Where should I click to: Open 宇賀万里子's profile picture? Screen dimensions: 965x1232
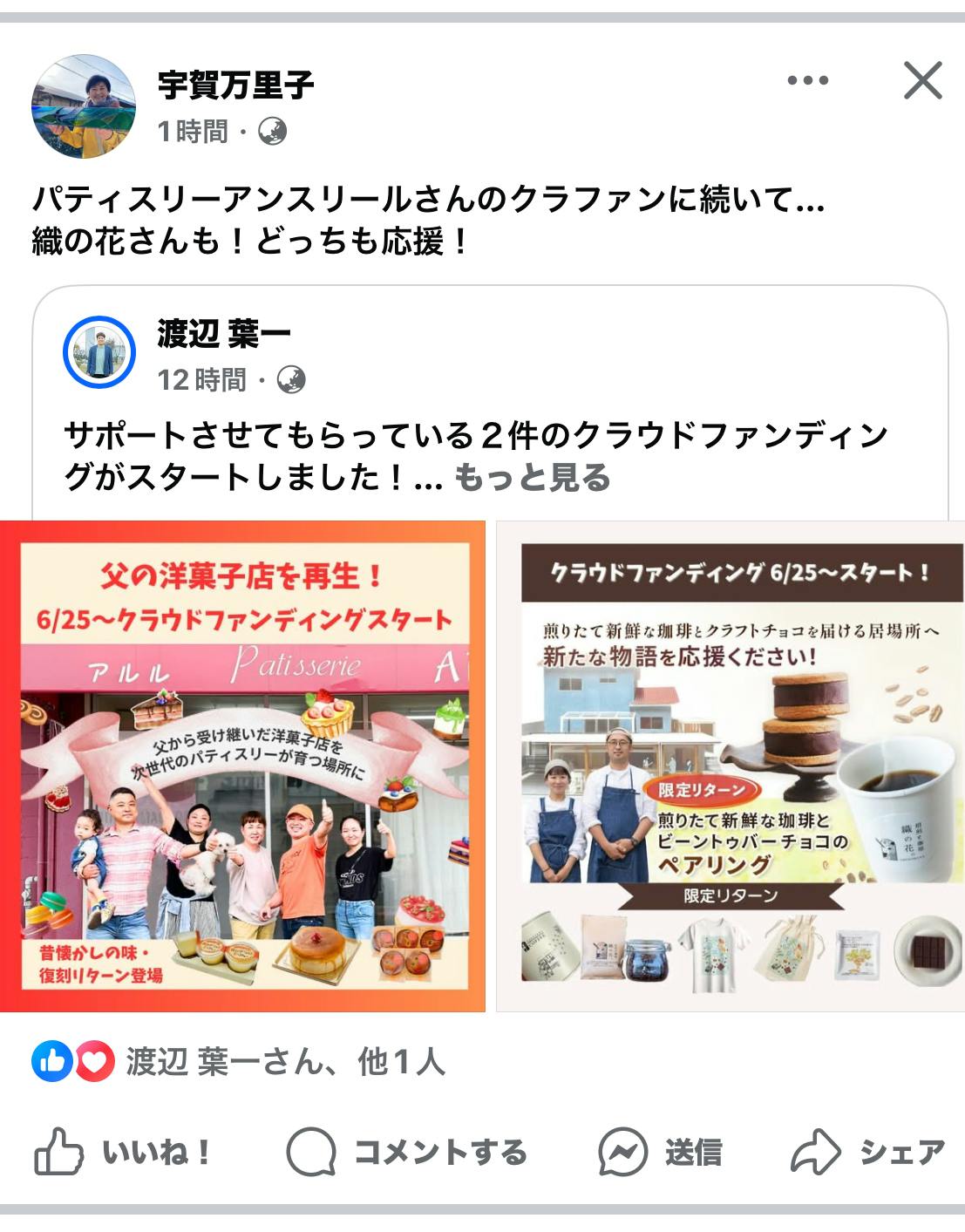point(84,106)
